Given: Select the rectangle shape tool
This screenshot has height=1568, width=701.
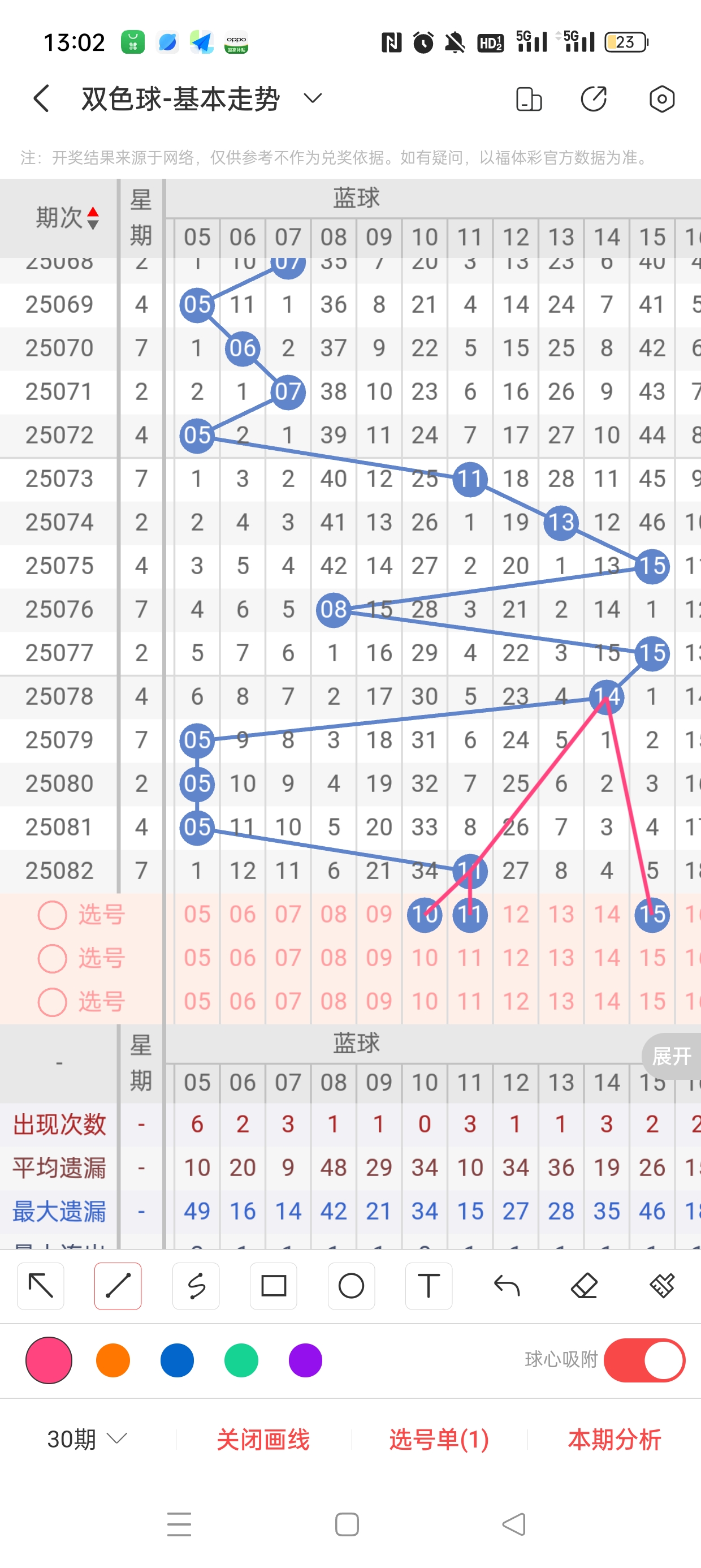Looking at the screenshot, I should [x=273, y=1286].
